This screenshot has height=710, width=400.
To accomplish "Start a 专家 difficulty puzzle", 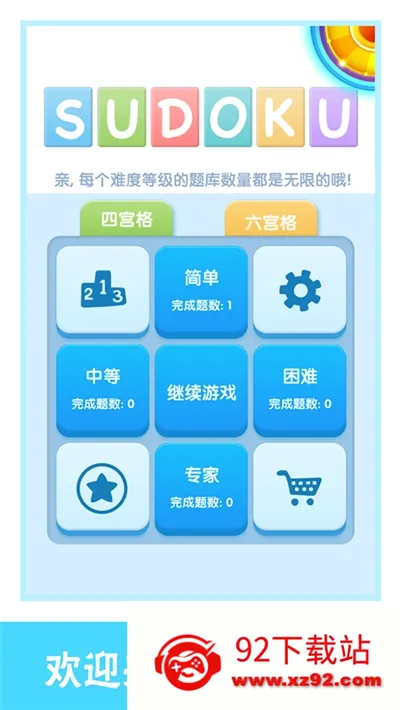I will tap(201, 489).
